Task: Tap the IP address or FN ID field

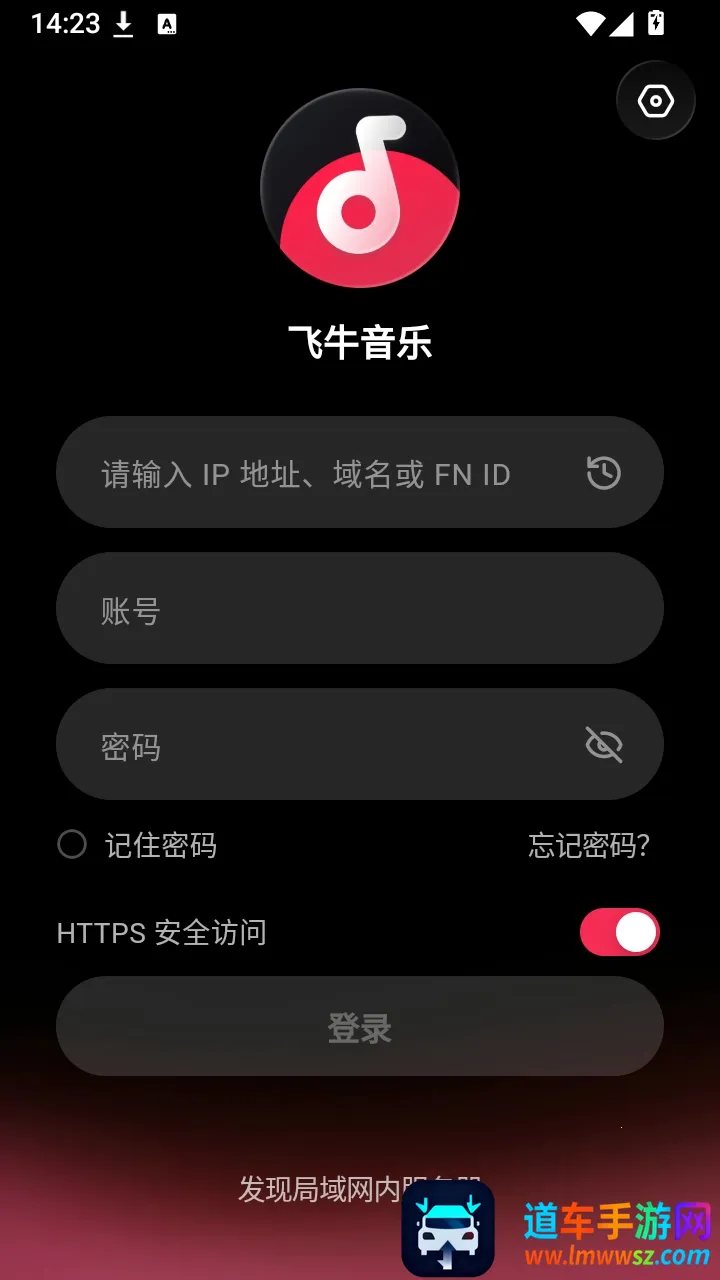Action: (360, 472)
